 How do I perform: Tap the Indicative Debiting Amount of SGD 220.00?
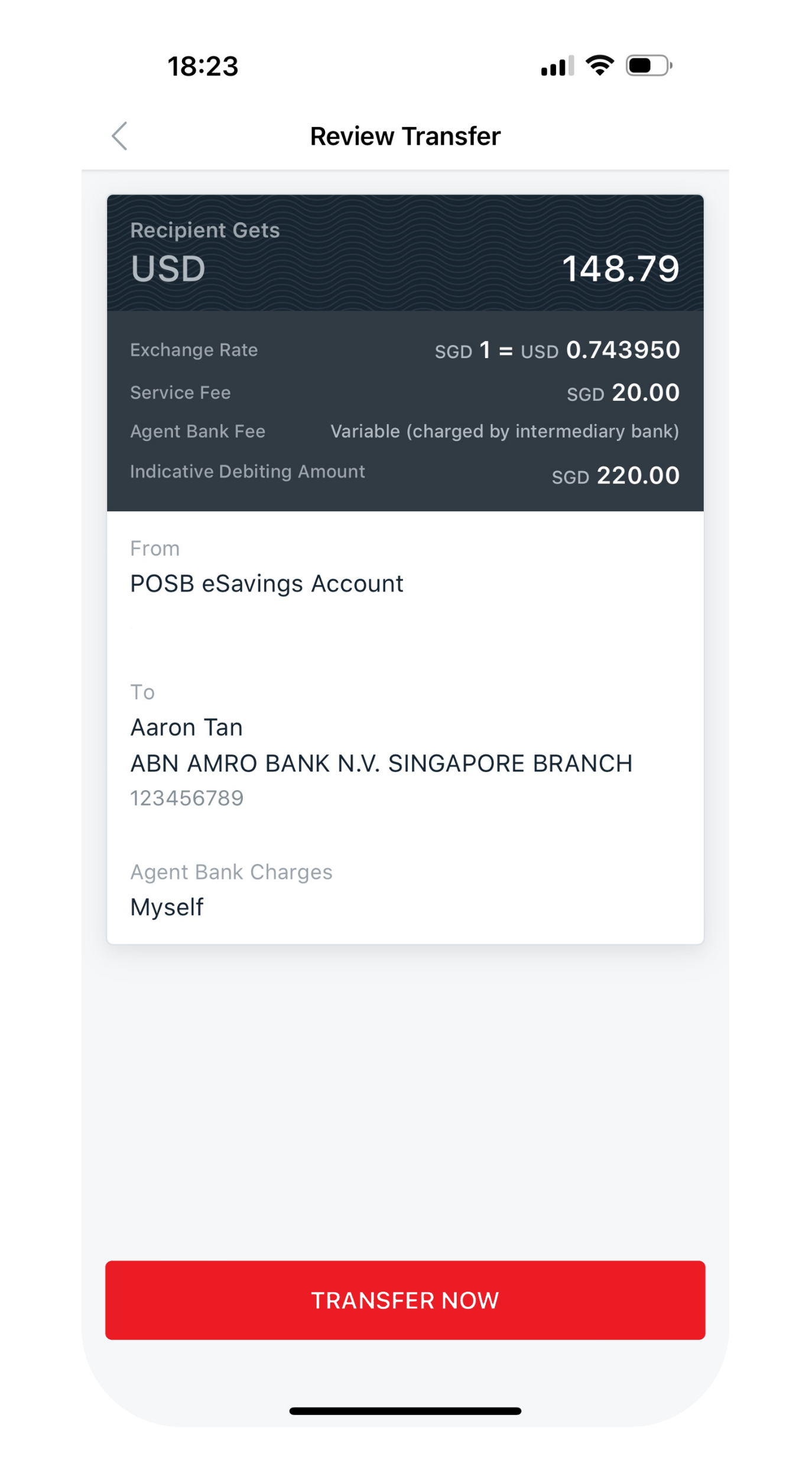pyautogui.click(x=406, y=473)
